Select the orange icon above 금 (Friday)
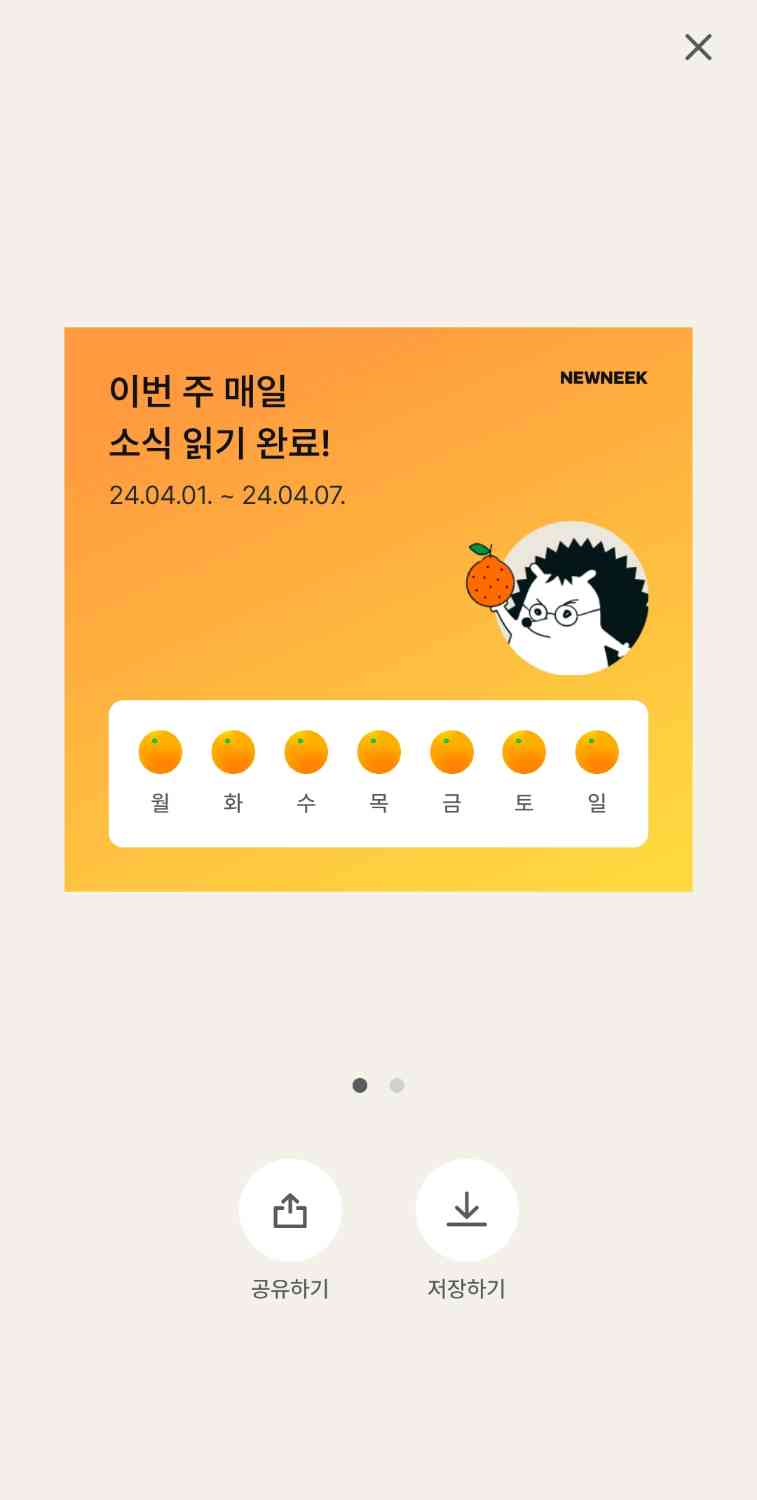Image resolution: width=757 pixels, height=1500 pixels. point(451,751)
